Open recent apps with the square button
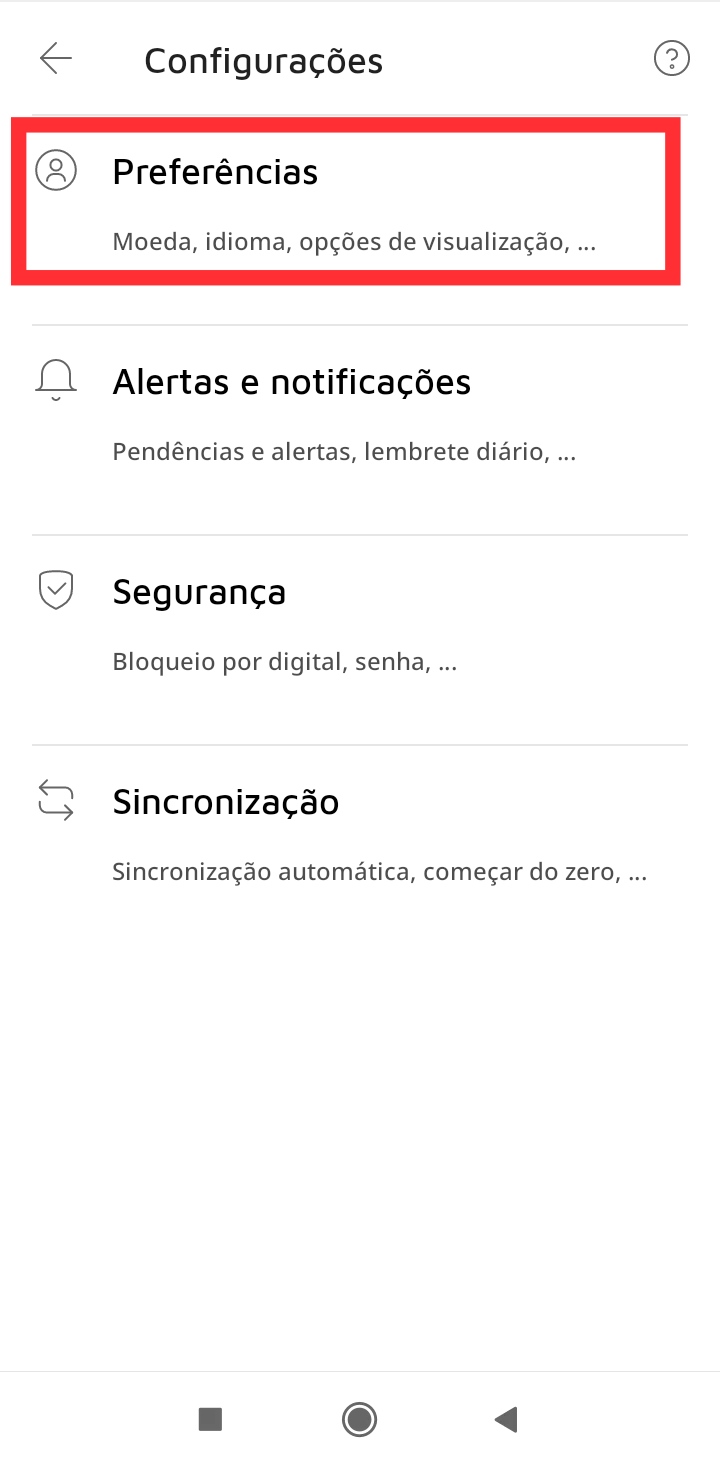720x1467 pixels. (x=210, y=1418)
